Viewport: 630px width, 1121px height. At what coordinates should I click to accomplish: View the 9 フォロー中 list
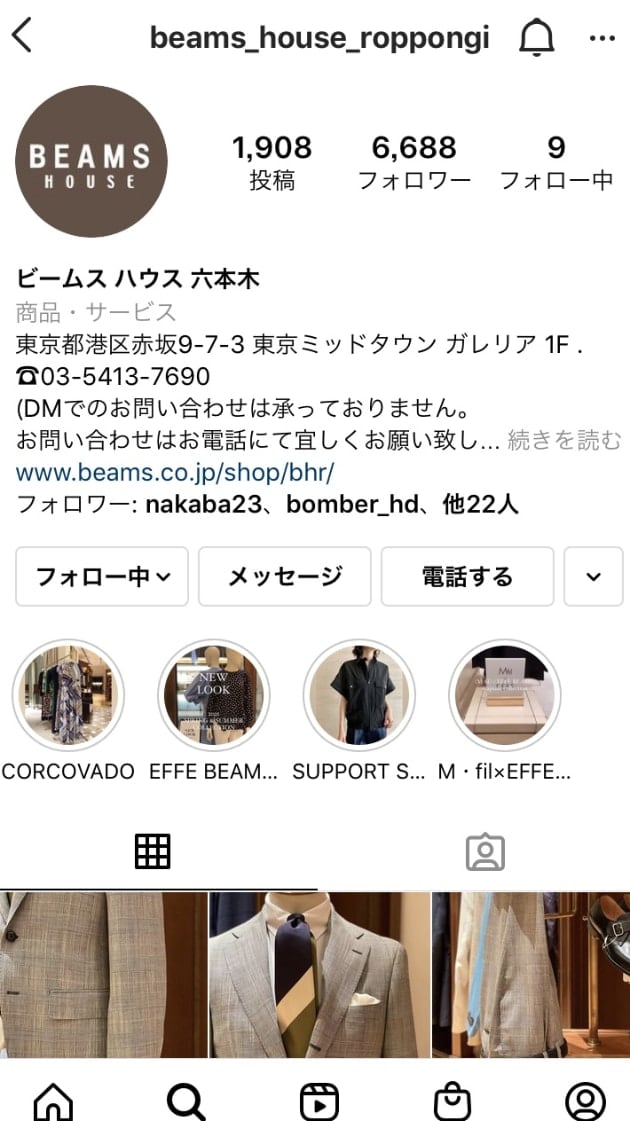coord(556,163)
